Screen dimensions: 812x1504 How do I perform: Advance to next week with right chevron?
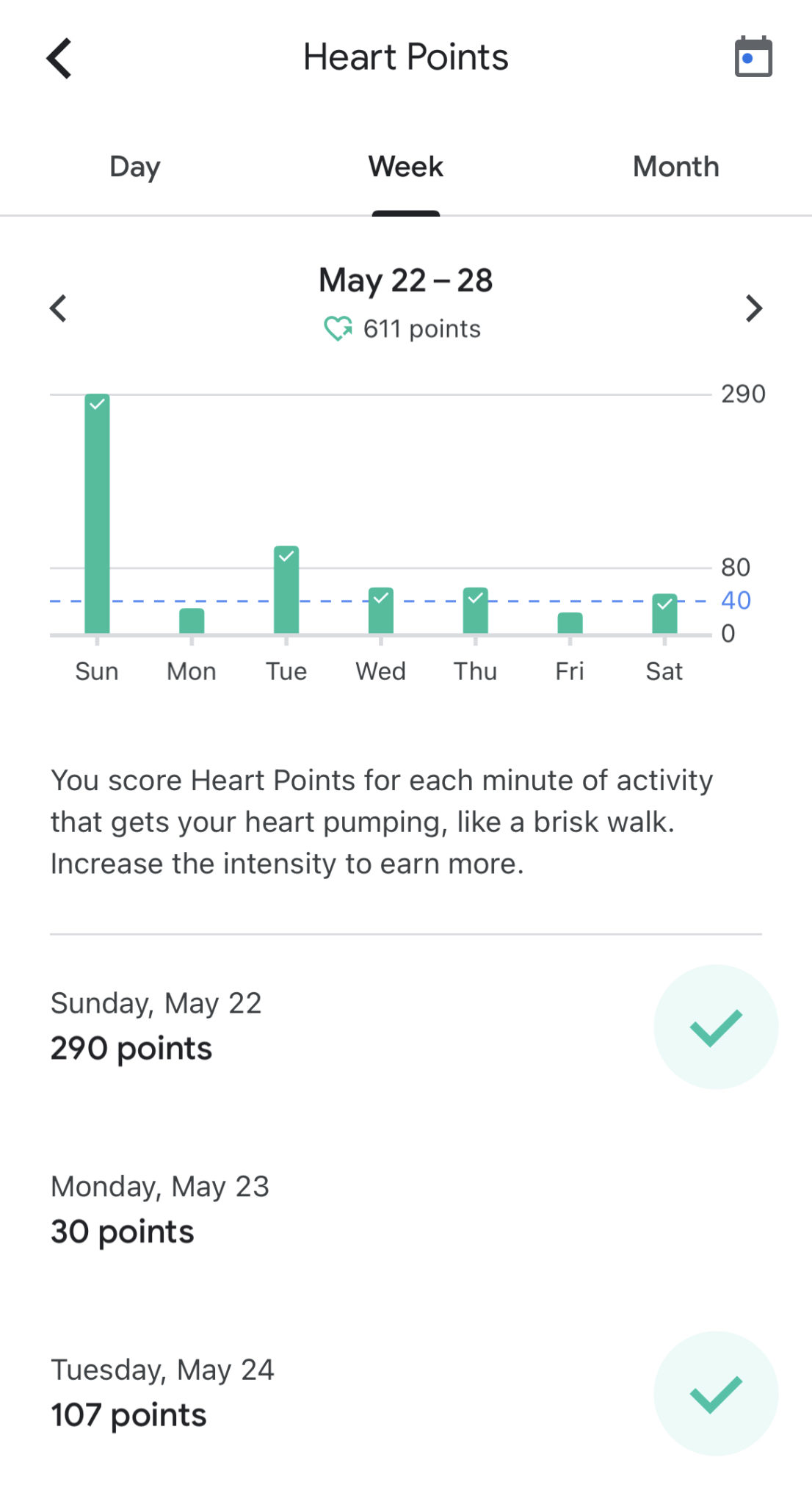(x=754, y=308)
